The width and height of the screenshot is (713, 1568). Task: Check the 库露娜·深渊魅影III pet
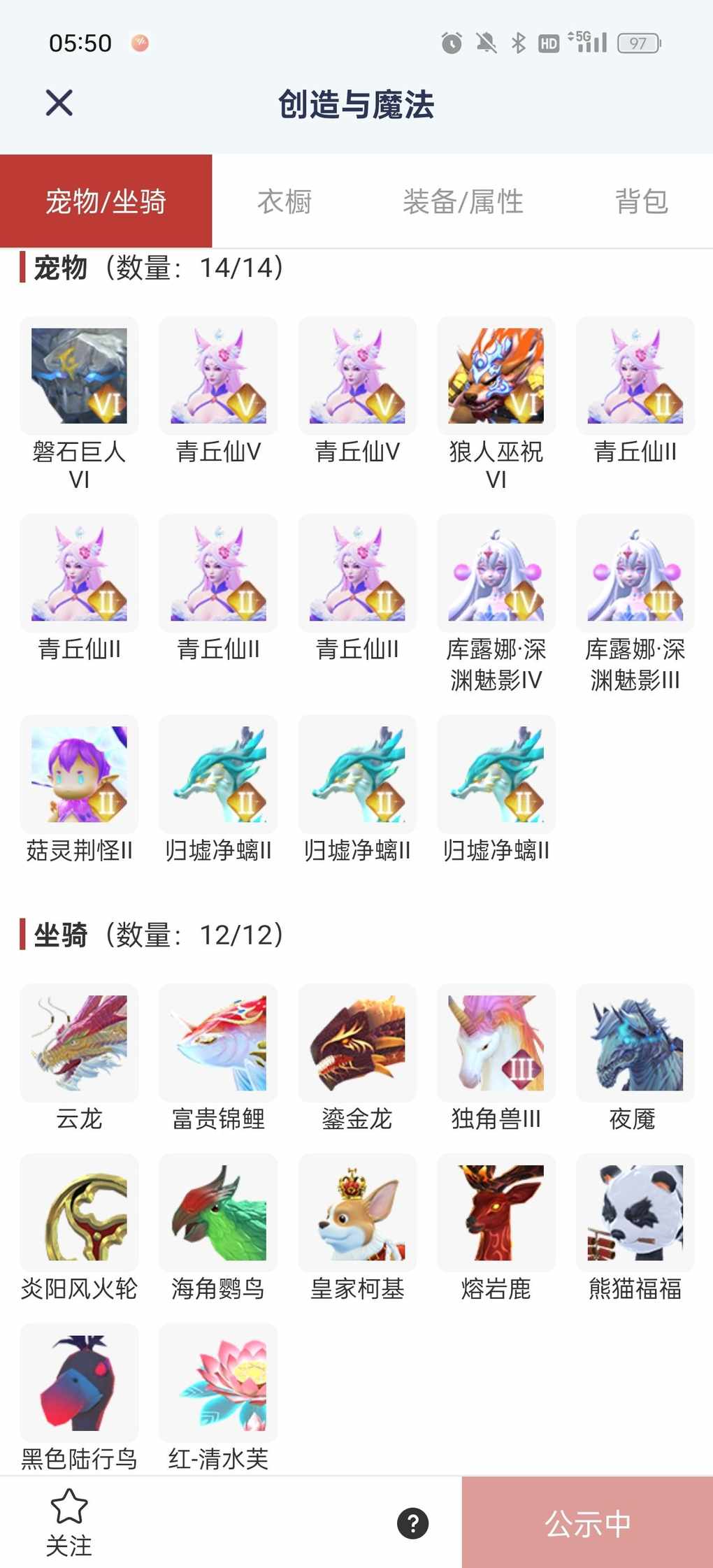(635, 574)
